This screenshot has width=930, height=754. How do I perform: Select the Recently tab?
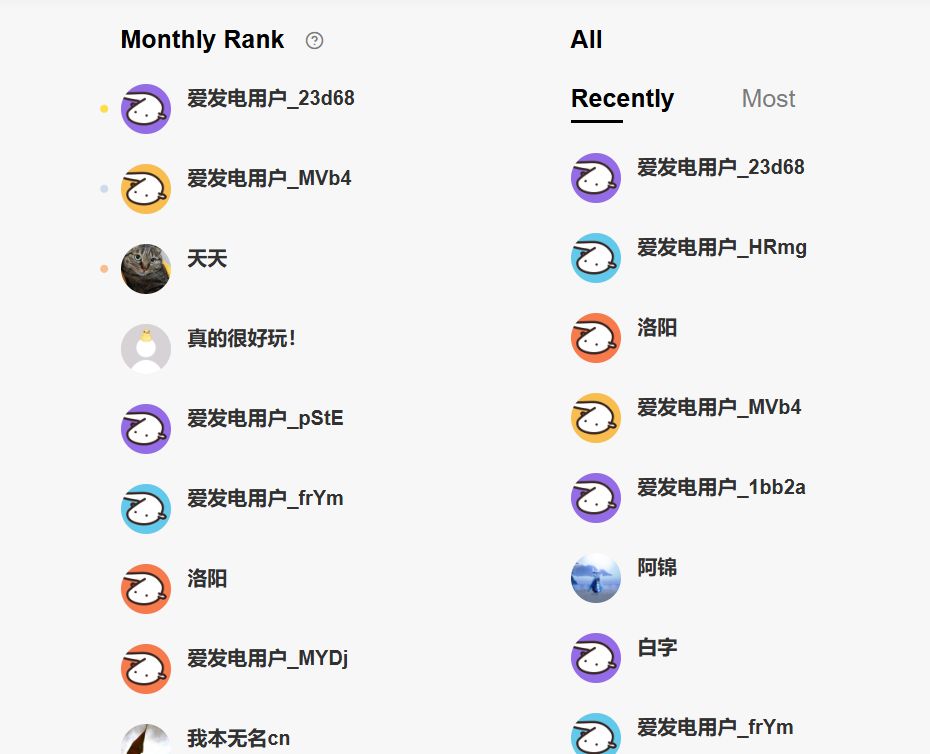tap(622, 98)
